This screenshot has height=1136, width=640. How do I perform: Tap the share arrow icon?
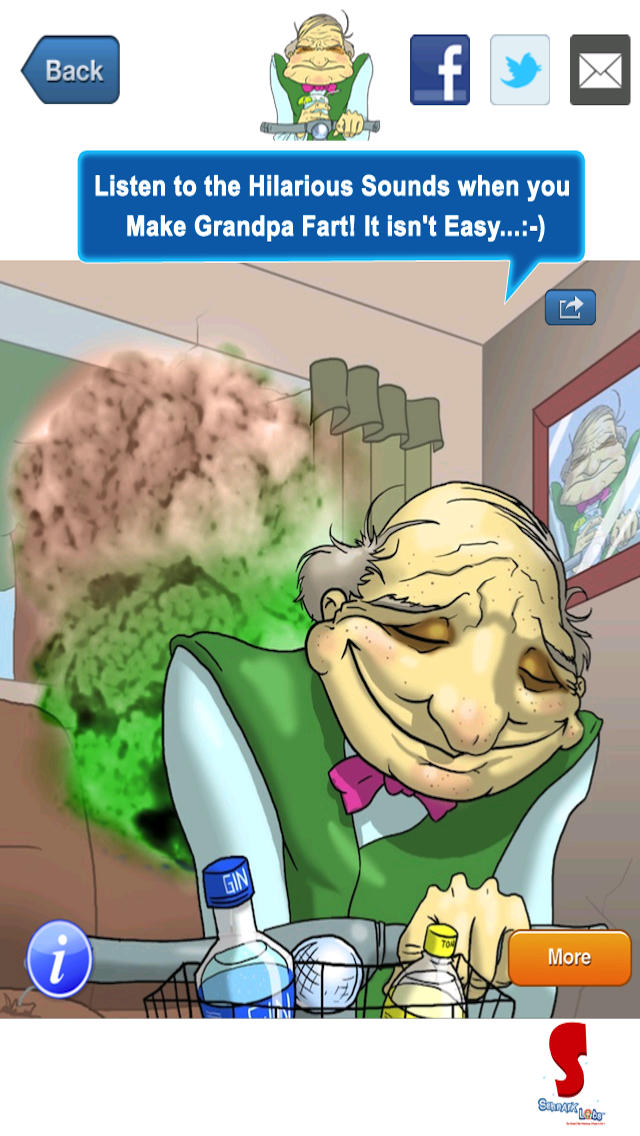click(x=570, y=307)
